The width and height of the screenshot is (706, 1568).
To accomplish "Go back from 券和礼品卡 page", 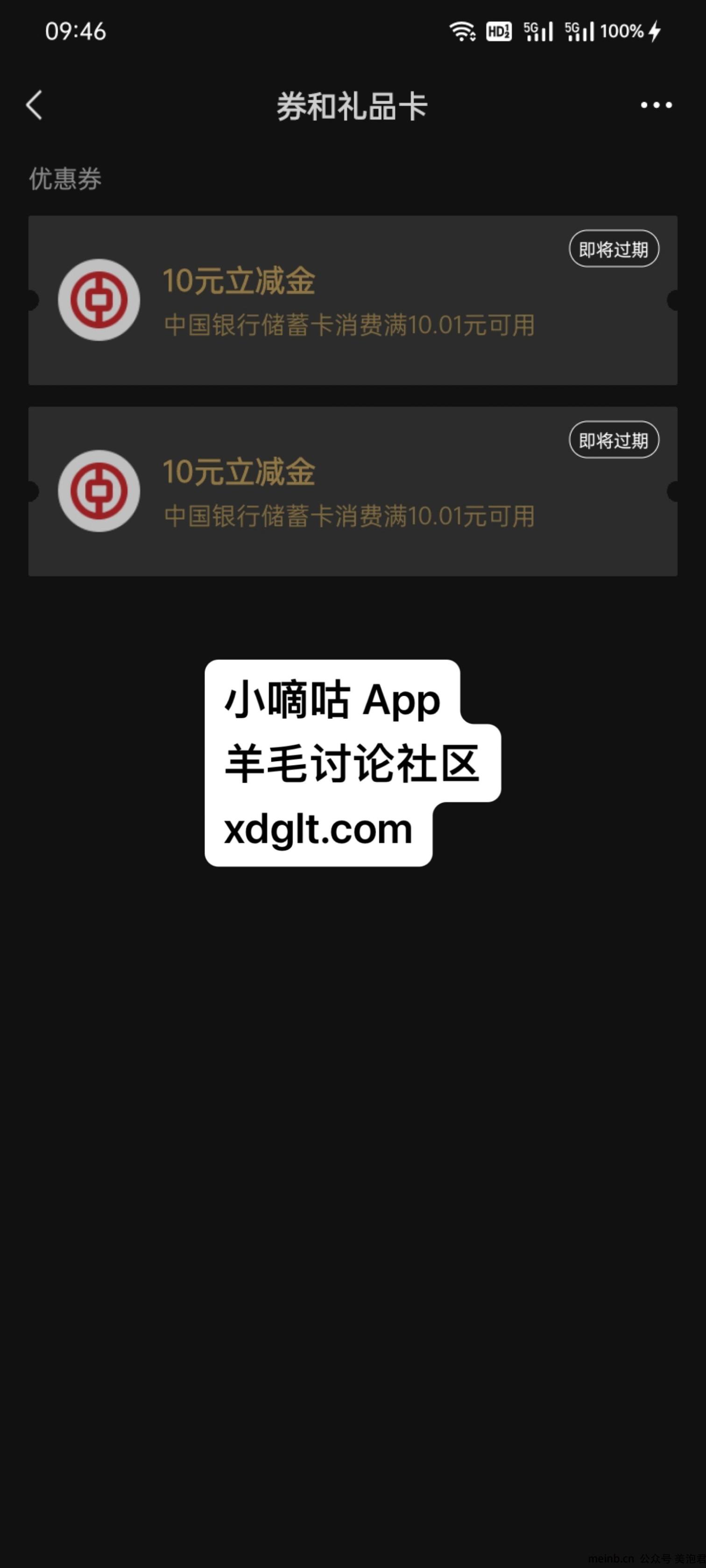I will 35,105.
